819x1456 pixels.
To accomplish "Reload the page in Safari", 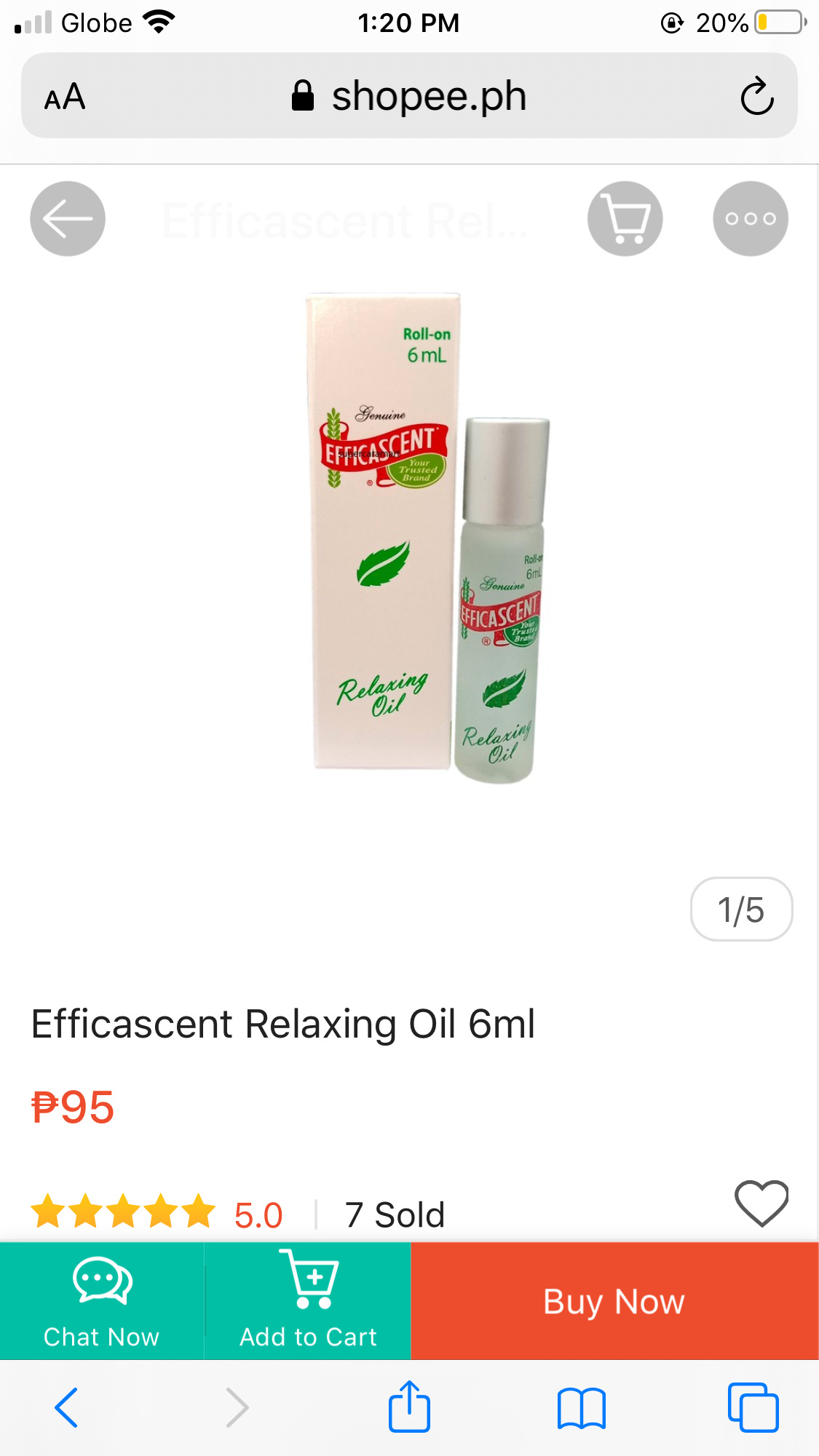I will tap(756, 96).
